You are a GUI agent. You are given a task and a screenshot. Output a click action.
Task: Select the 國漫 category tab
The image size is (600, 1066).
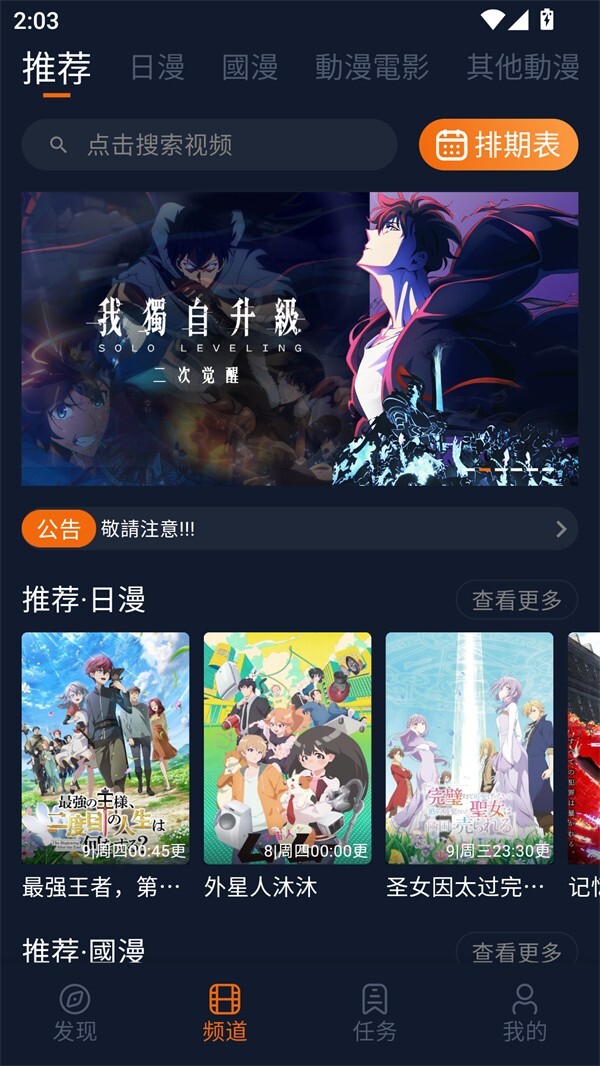250,68
